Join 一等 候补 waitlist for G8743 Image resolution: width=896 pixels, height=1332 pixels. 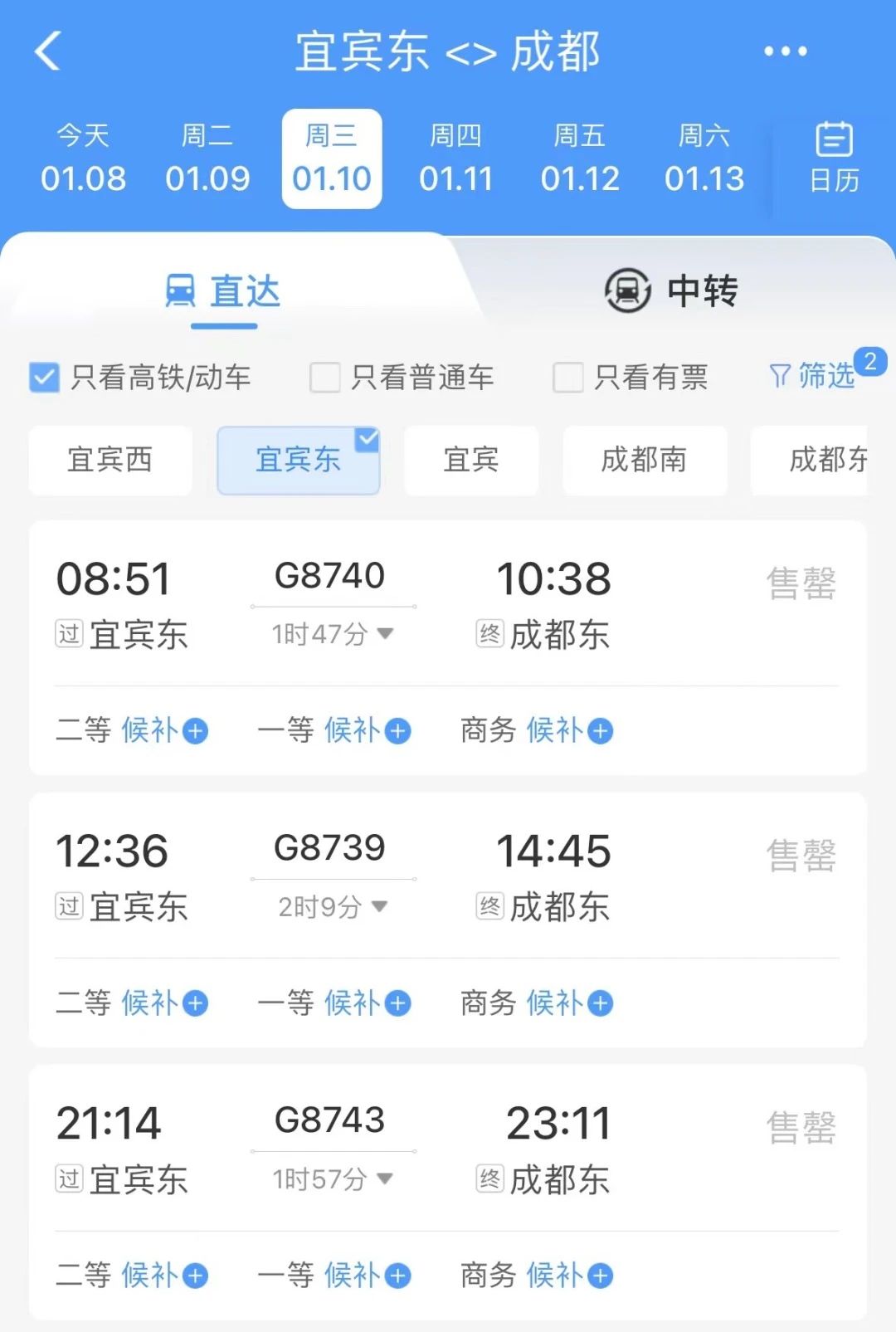(x=368, y=1275)
